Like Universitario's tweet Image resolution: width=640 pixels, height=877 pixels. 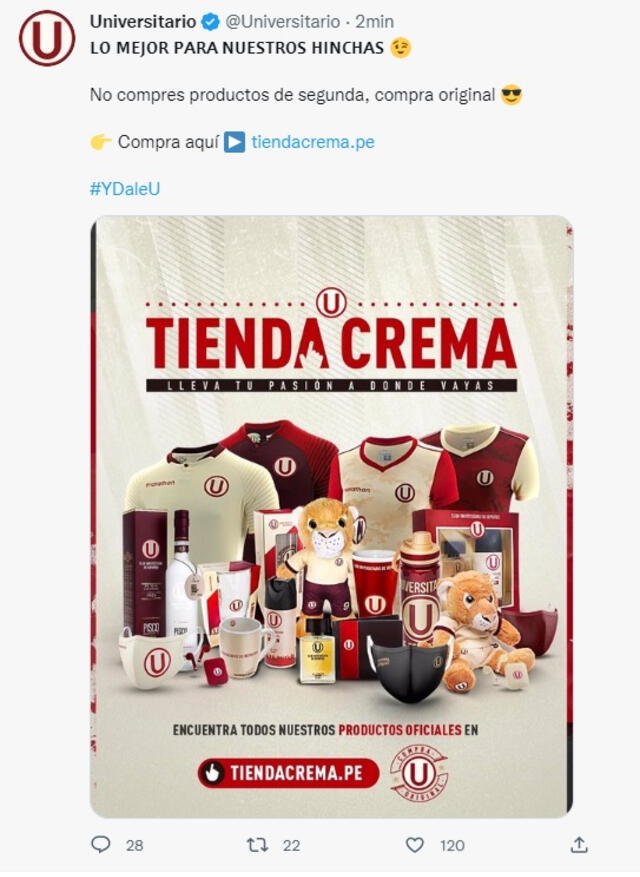point(415,845)
